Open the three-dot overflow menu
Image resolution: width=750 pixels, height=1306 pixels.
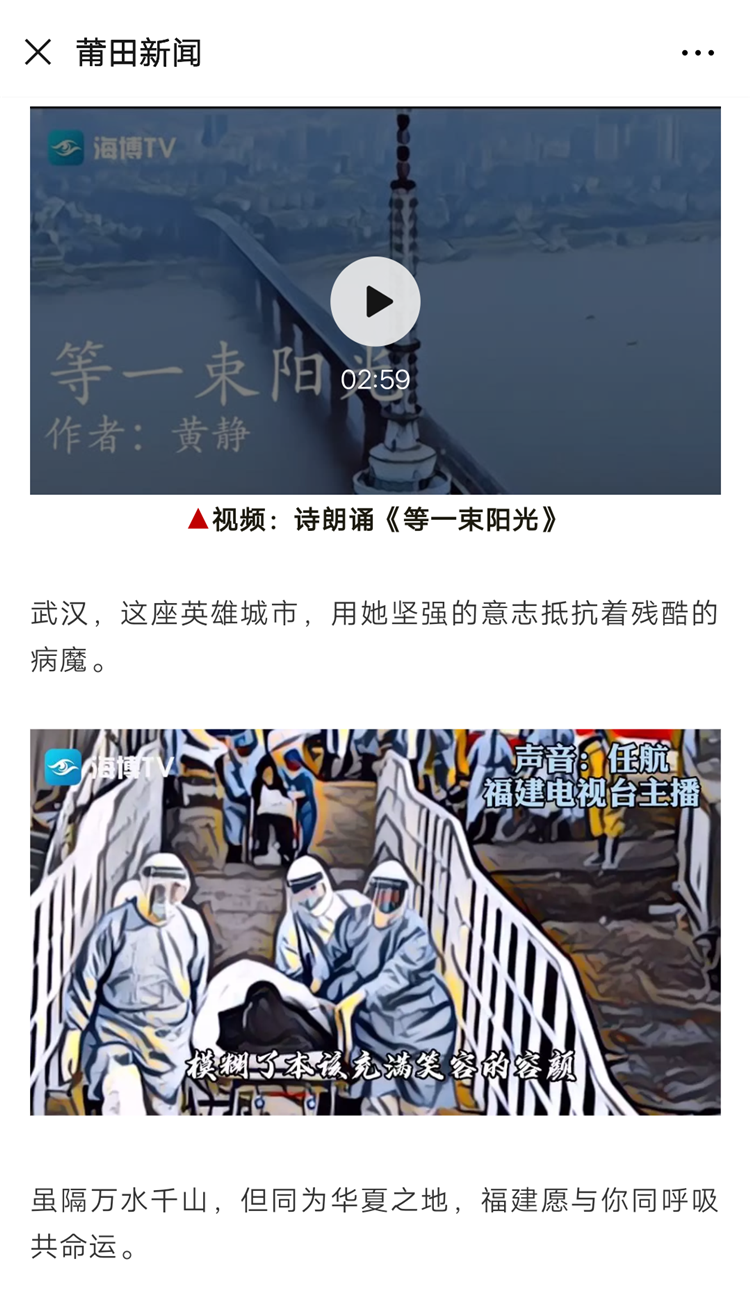pos(697,53)
